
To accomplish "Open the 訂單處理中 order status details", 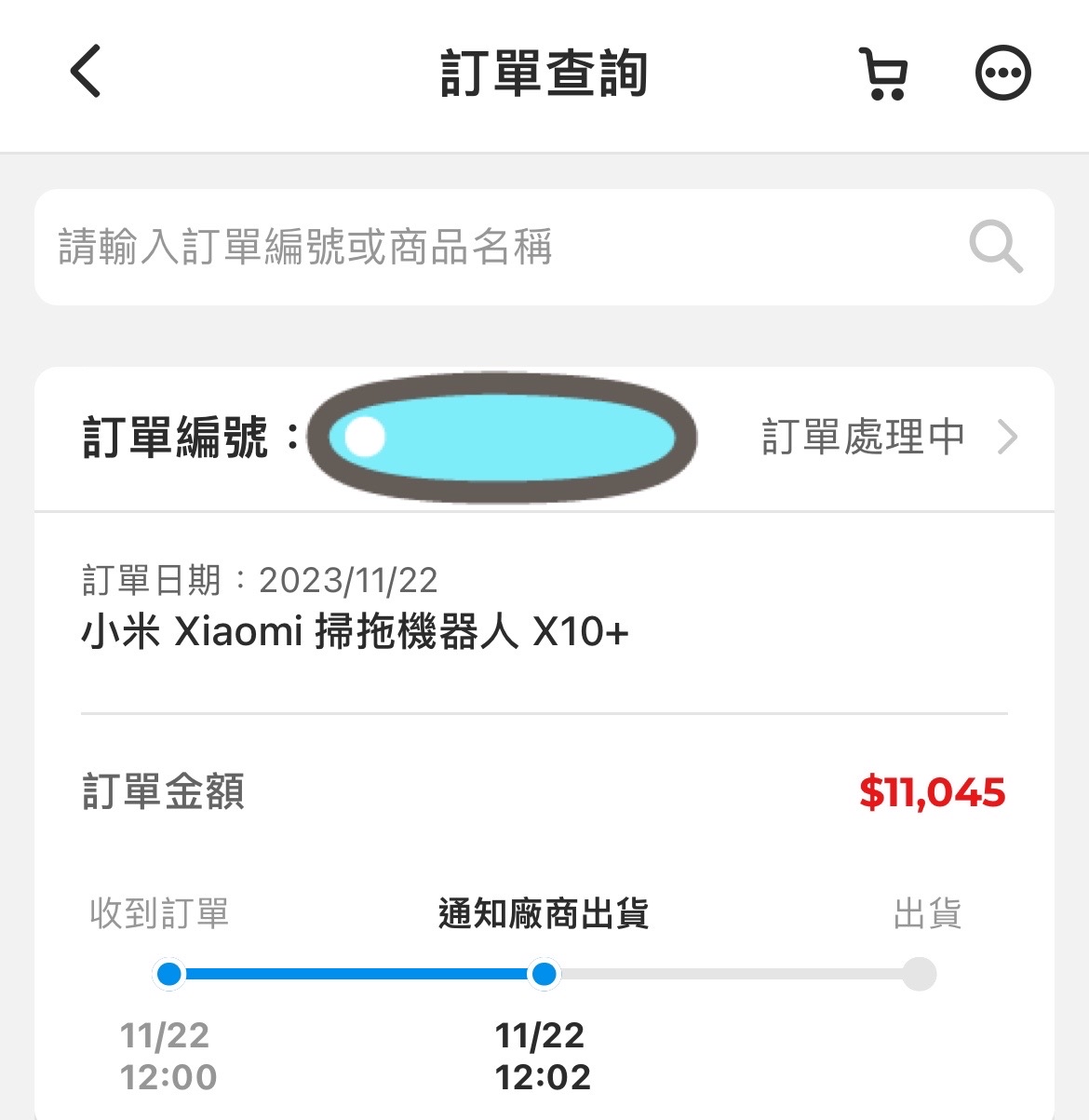I will 889,437.
